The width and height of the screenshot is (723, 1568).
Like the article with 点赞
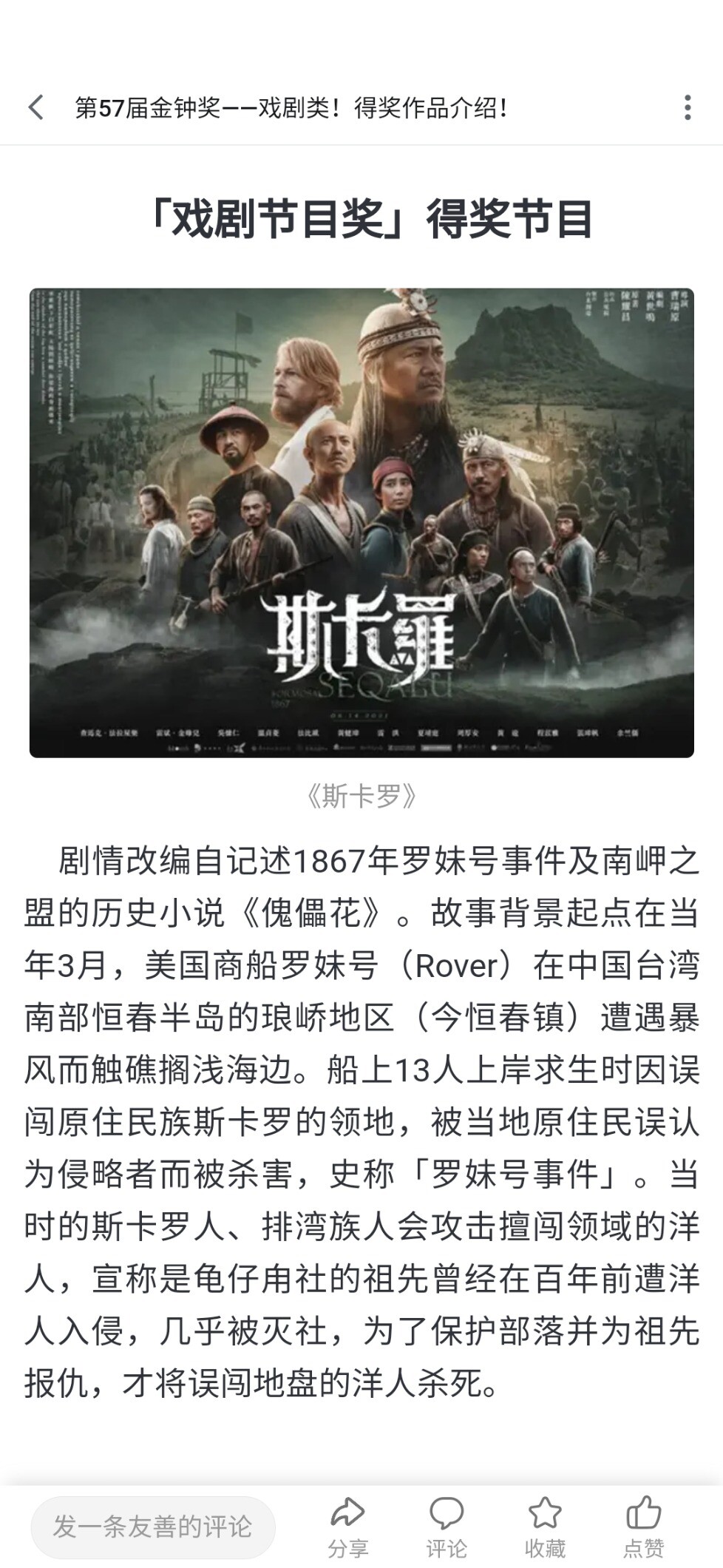point(643,1527)
